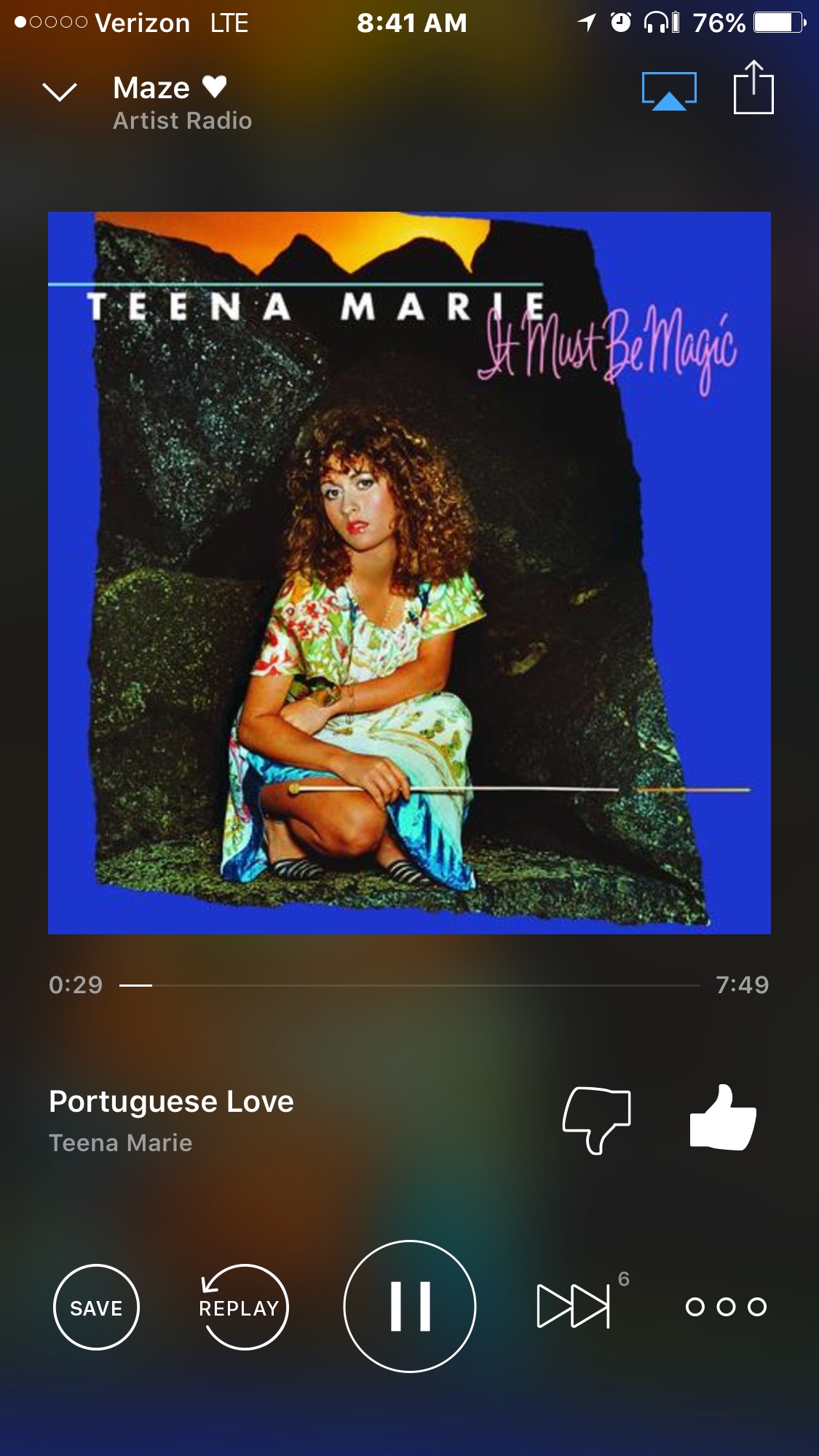The height and width of the screenshot is (1456, 819).
Task: Pause the music
Action: (x=410, y=1307)
